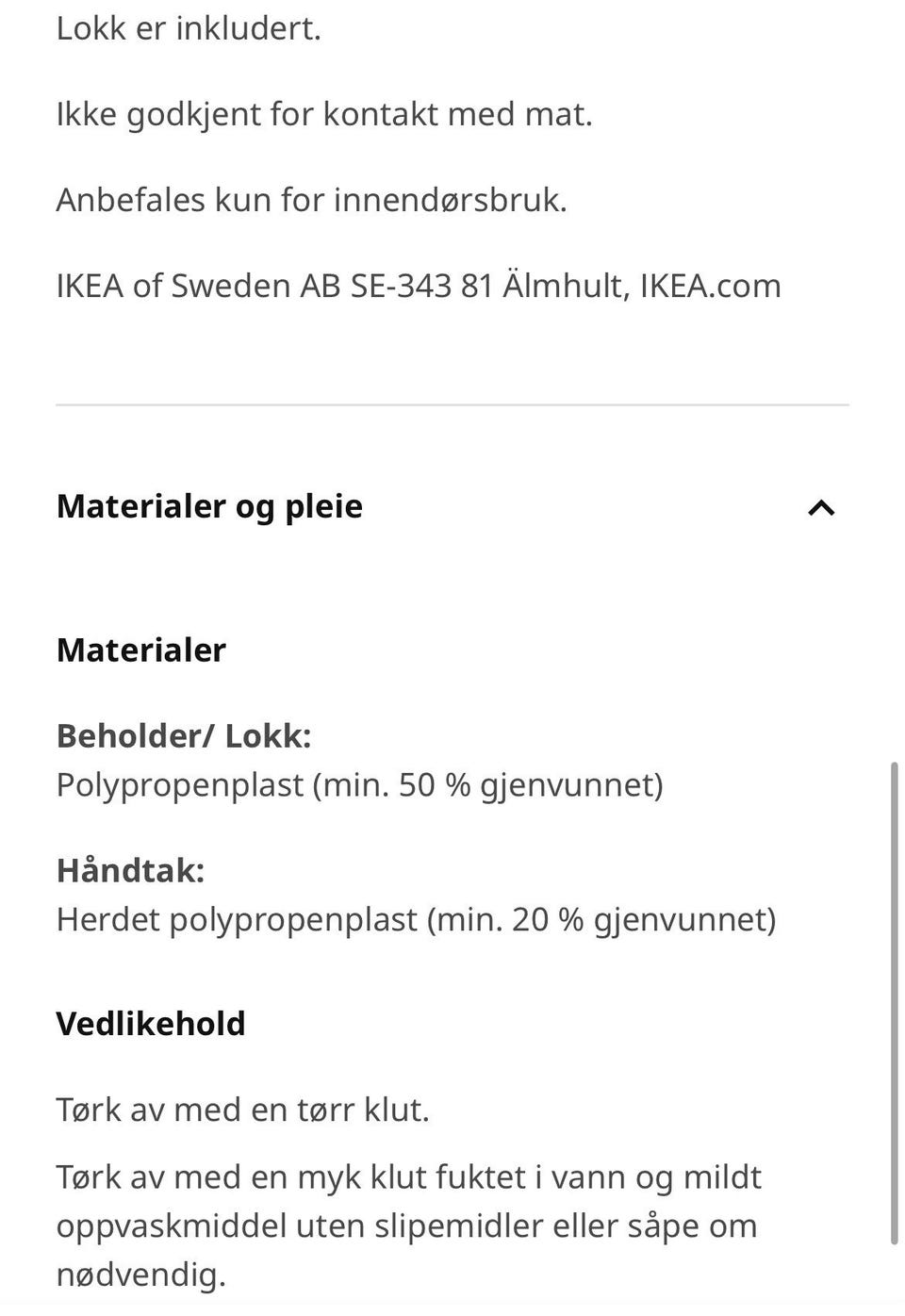
Task: Select the Herdet polypropenplast text
Action: tap(418, 918)
